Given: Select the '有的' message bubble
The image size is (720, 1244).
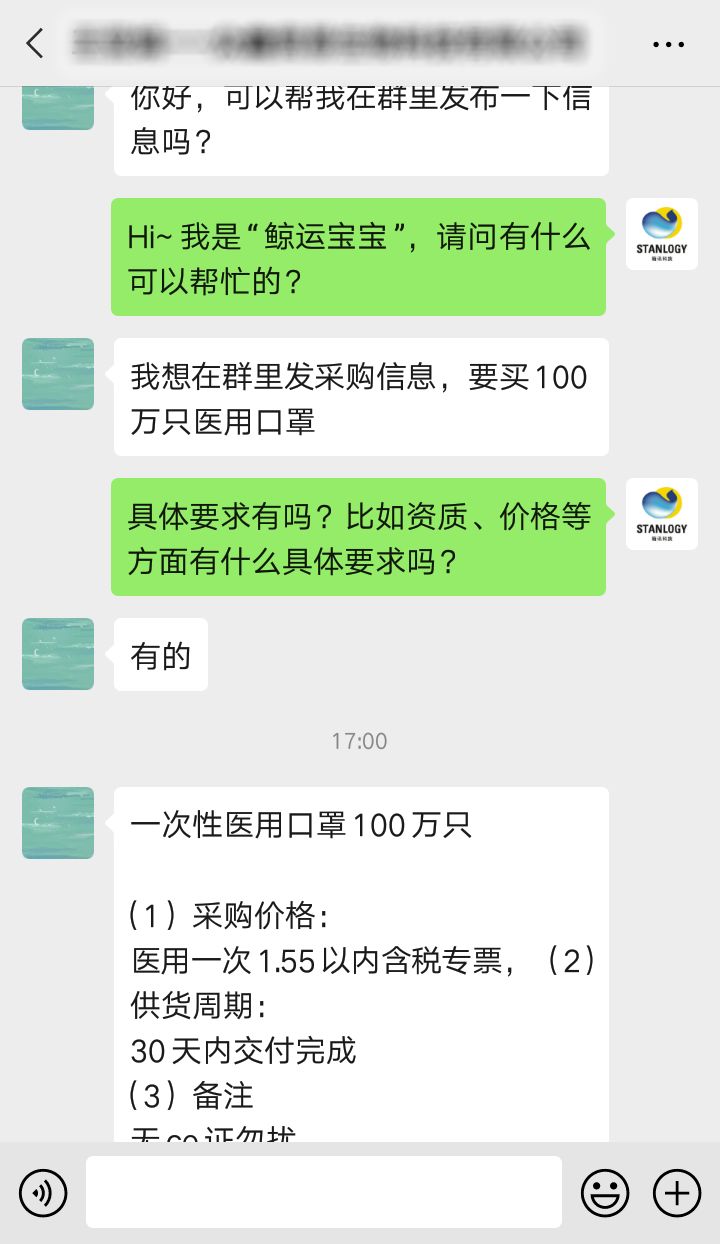Looking at the screenshot, I should [x=160, y=654].
